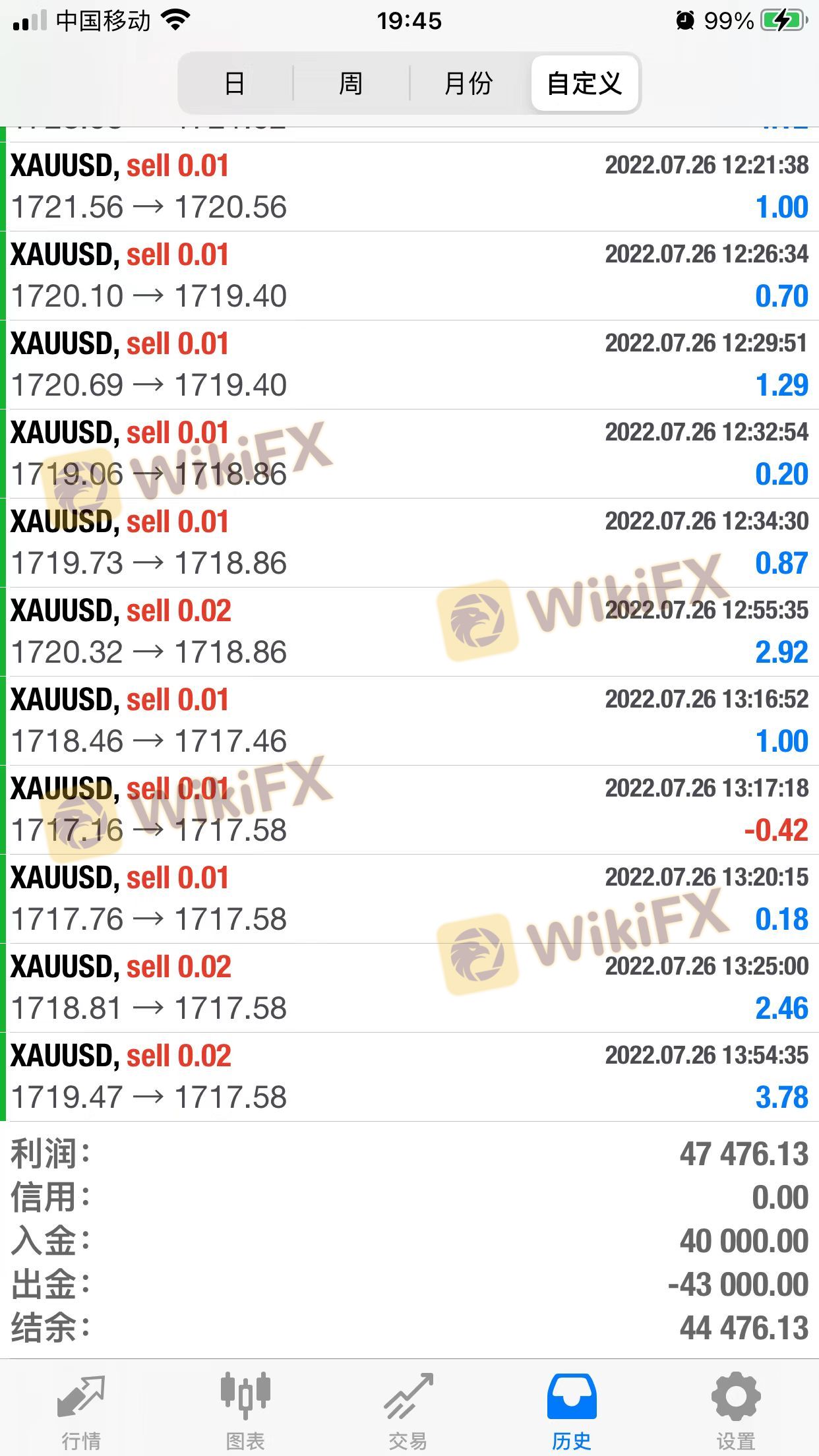Show details of the 12:29:51 trade
Viewport: 819px width, 1456px height.
point(409,365)
